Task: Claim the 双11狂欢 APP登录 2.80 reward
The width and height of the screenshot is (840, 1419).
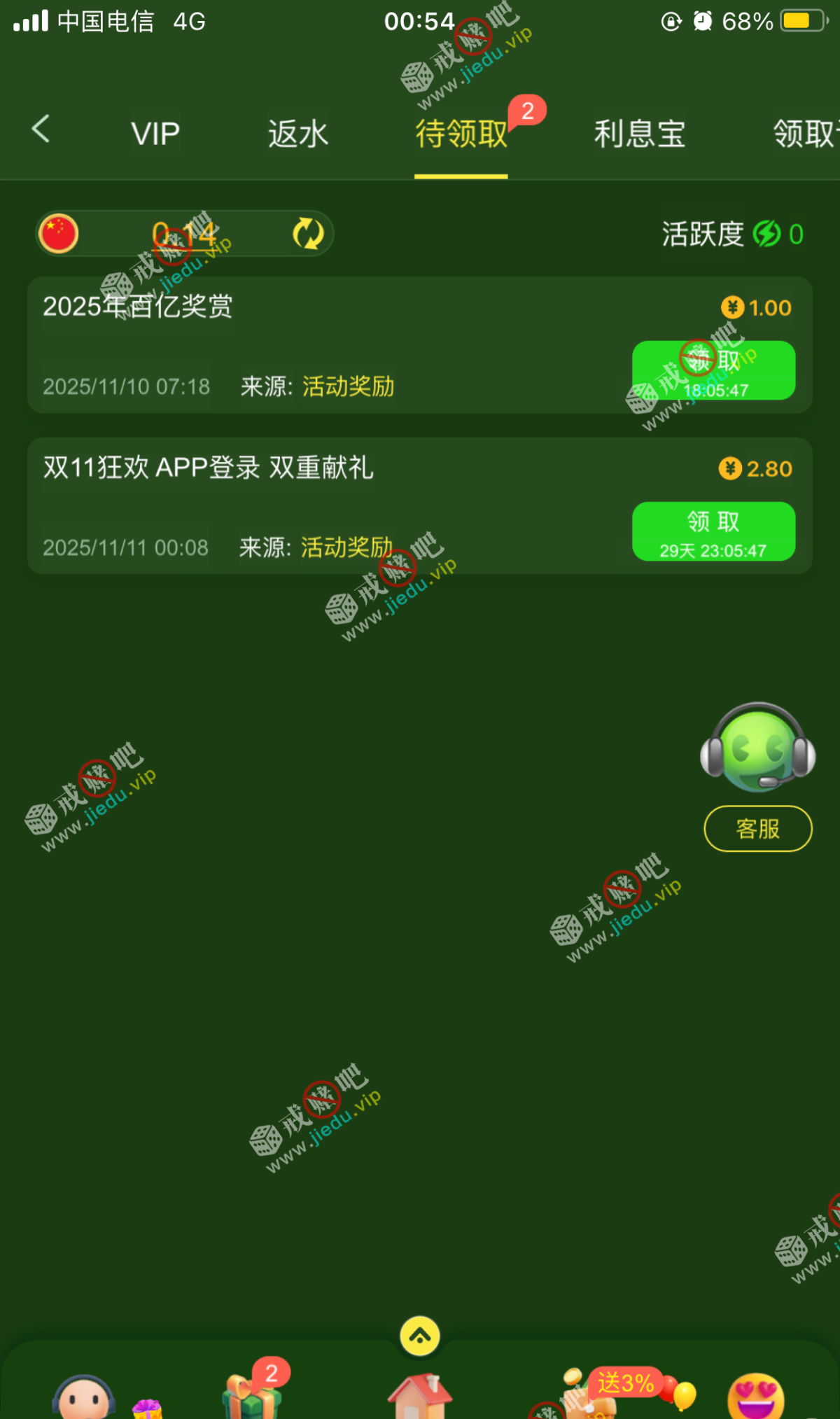Action: pos(713,531)
